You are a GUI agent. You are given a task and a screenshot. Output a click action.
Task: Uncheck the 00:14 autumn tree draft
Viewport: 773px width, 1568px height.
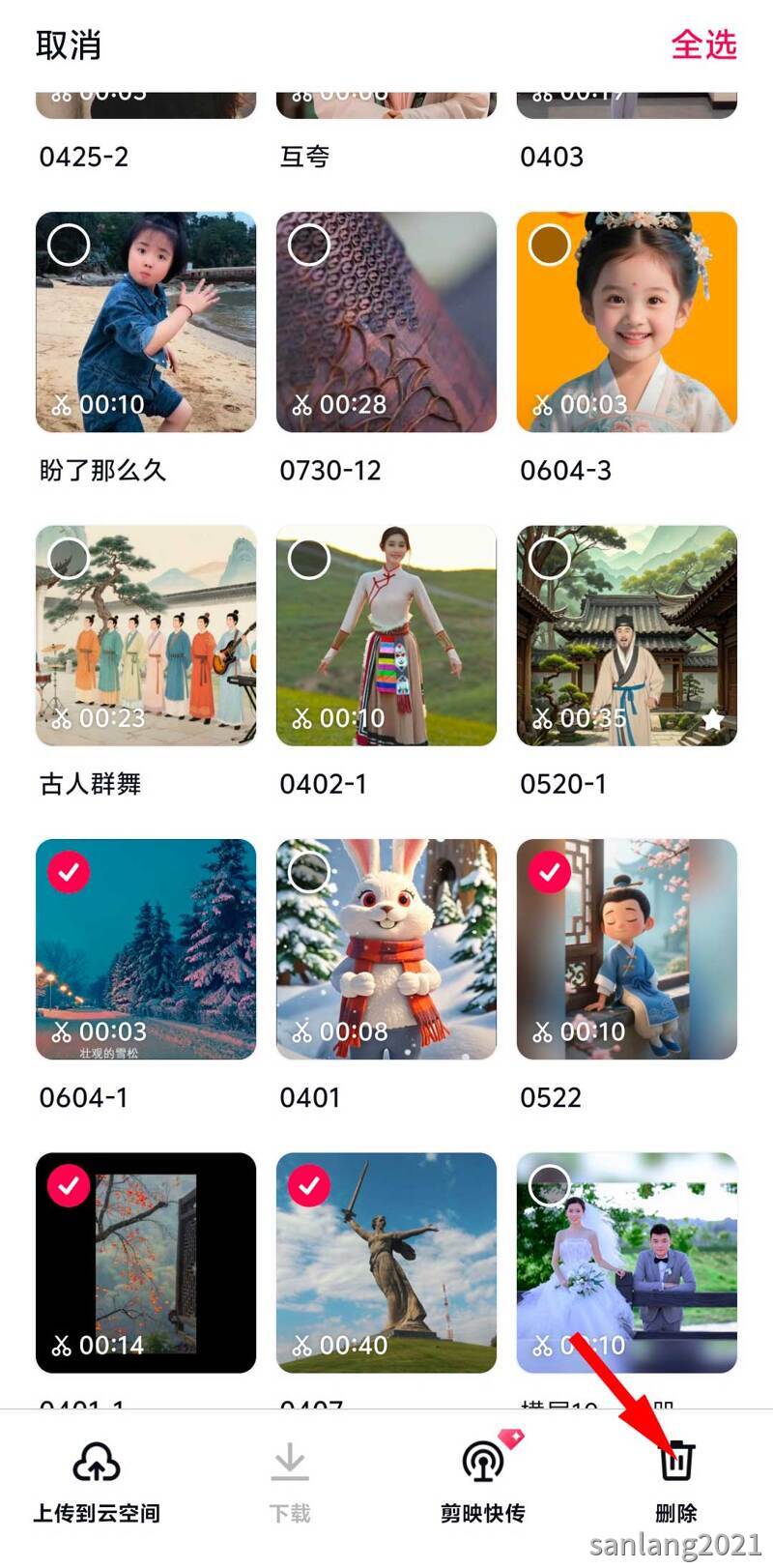pos(69,1185)
